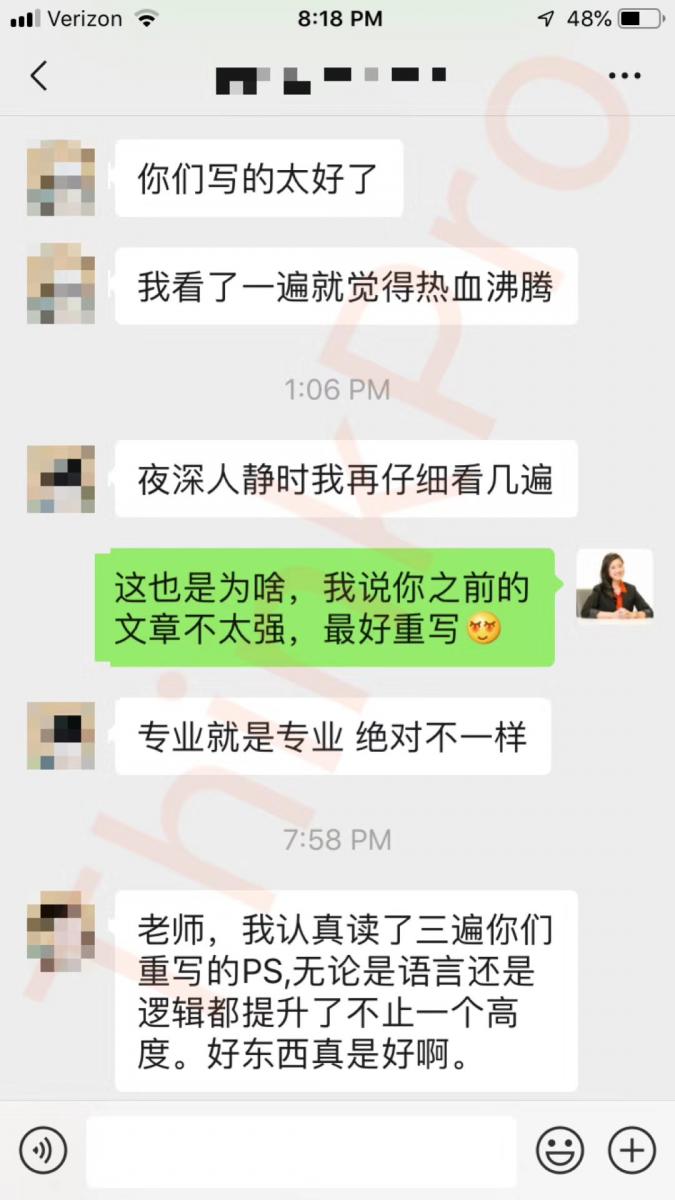Open the plus attachment menu
Screen dimensions: 675x1200
click(632, 1150)
